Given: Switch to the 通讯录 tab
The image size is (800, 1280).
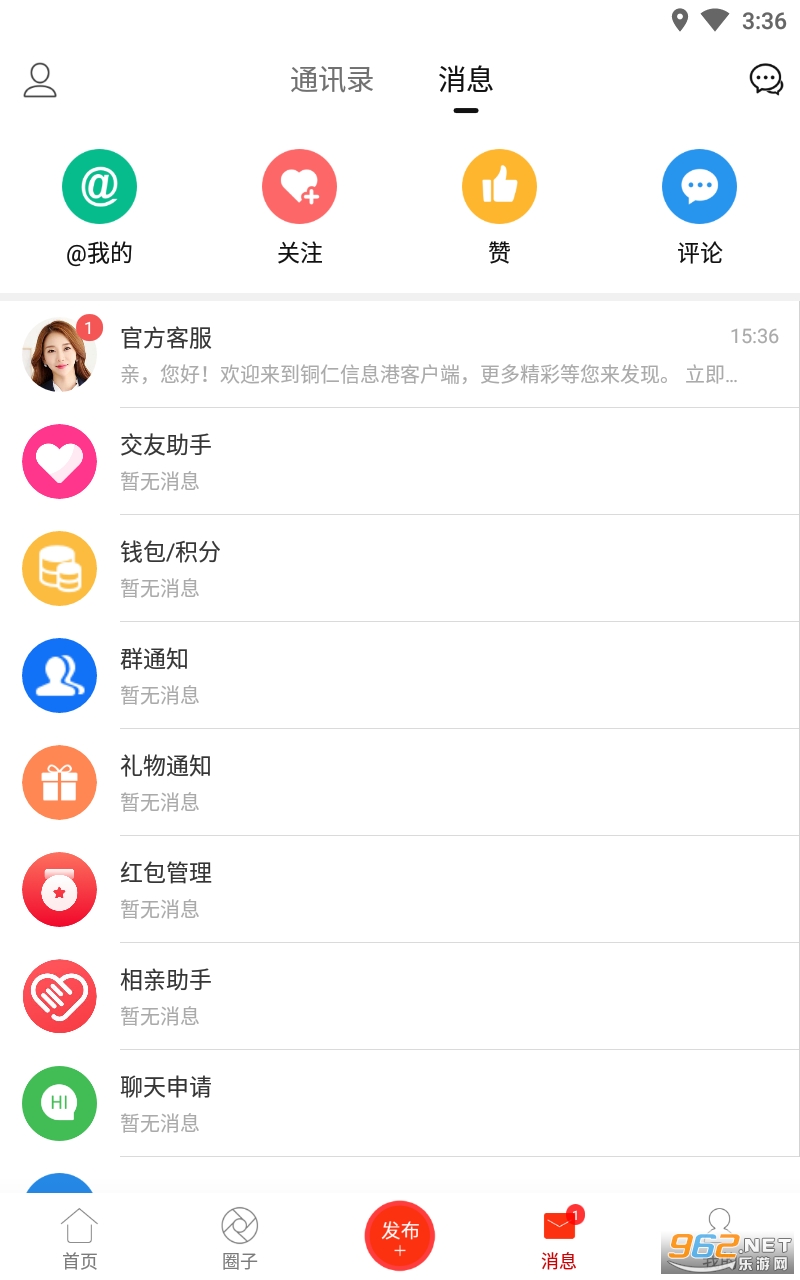Looking at the screenshot, I should [332, 80].
